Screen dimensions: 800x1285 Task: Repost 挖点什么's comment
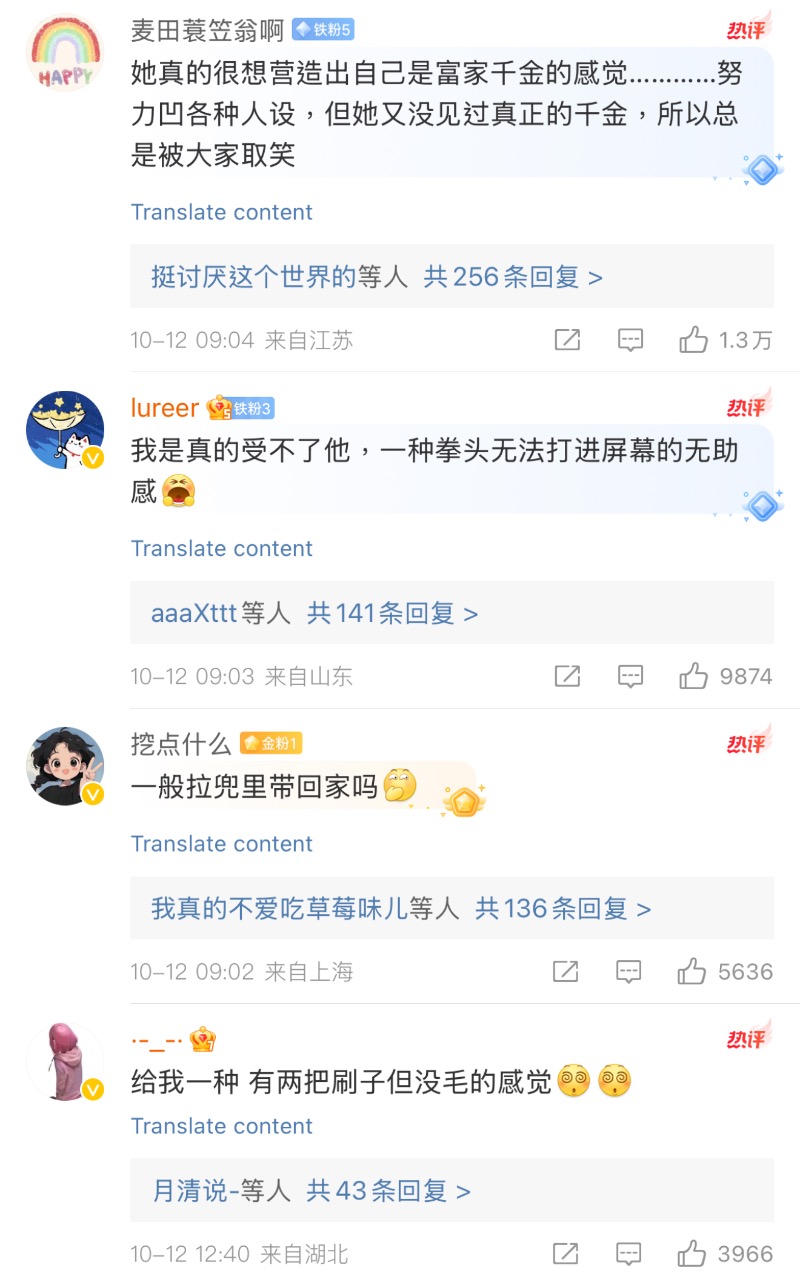pyautogui.click(x=565, y=971)
